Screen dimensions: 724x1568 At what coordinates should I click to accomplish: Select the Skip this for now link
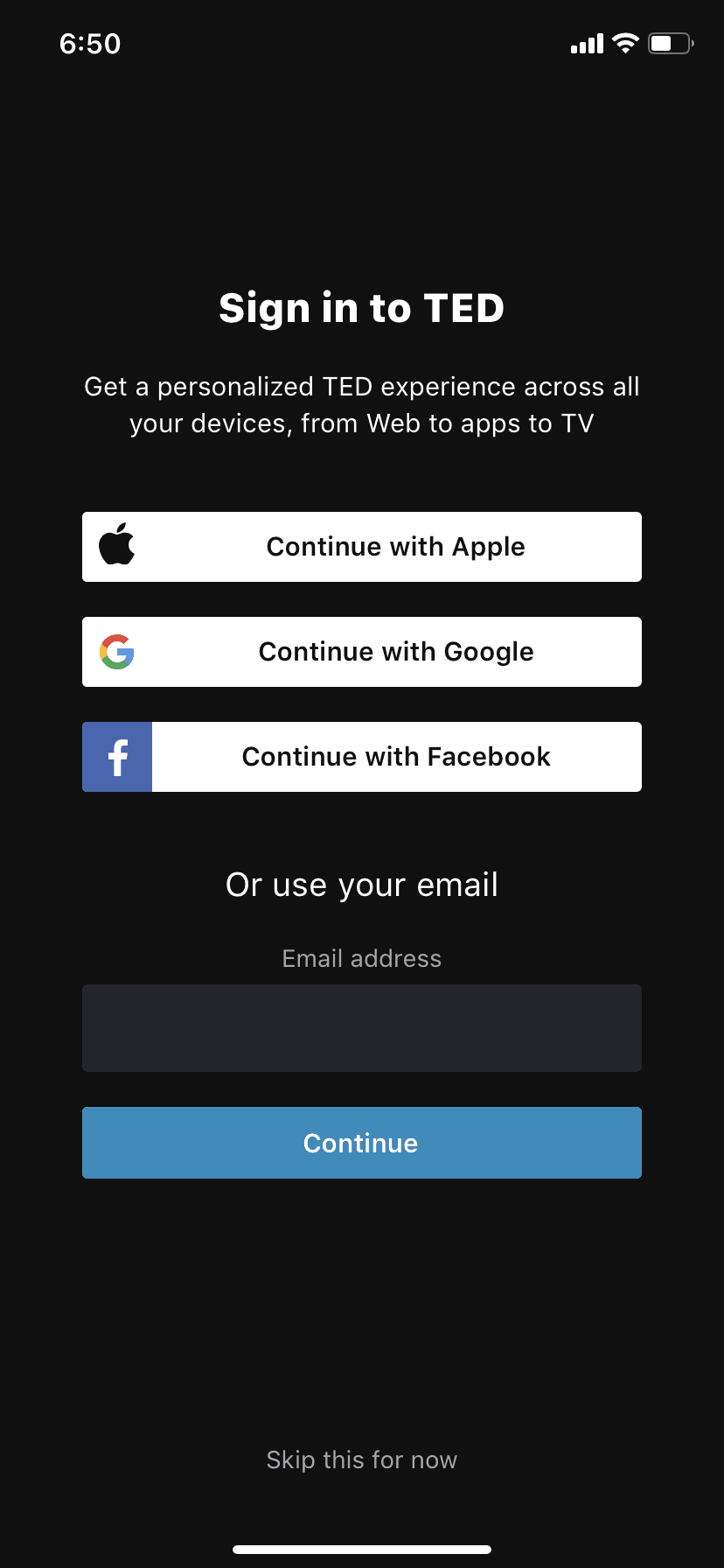point(361,1459)
